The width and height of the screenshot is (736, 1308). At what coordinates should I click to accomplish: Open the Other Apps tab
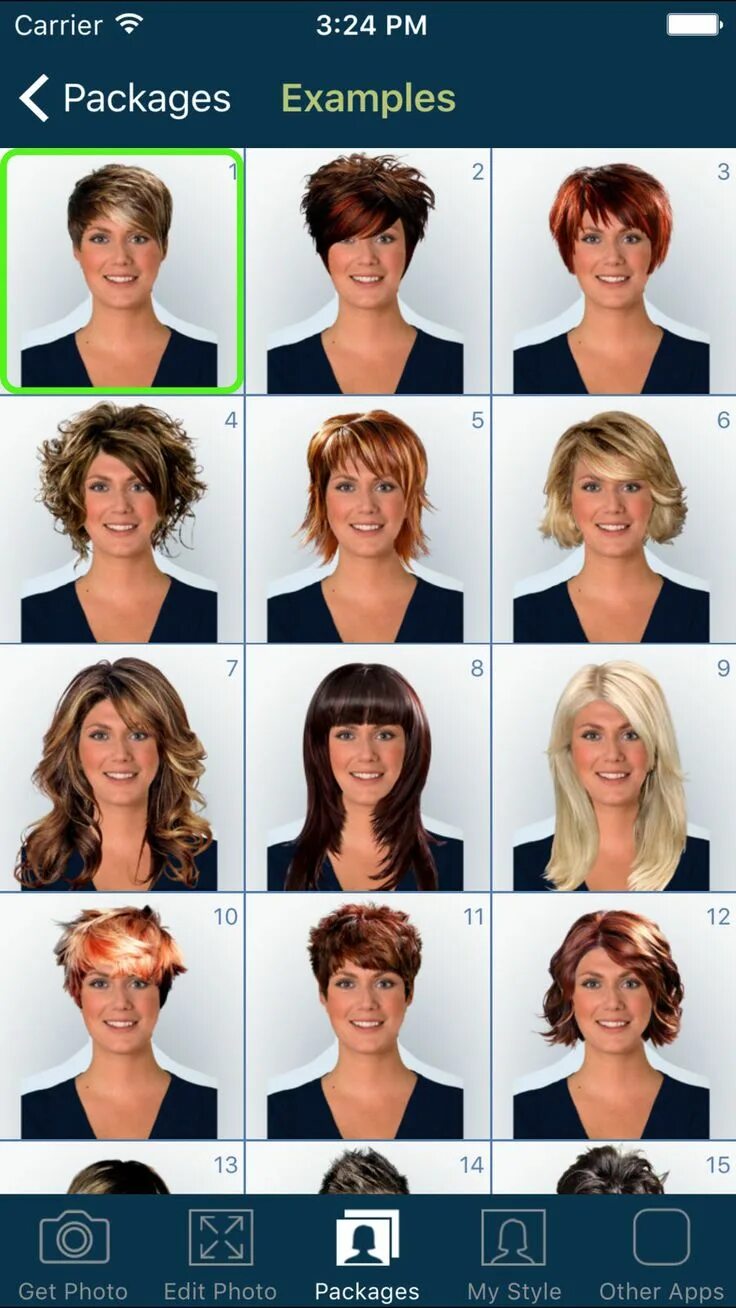point(661,1254)
